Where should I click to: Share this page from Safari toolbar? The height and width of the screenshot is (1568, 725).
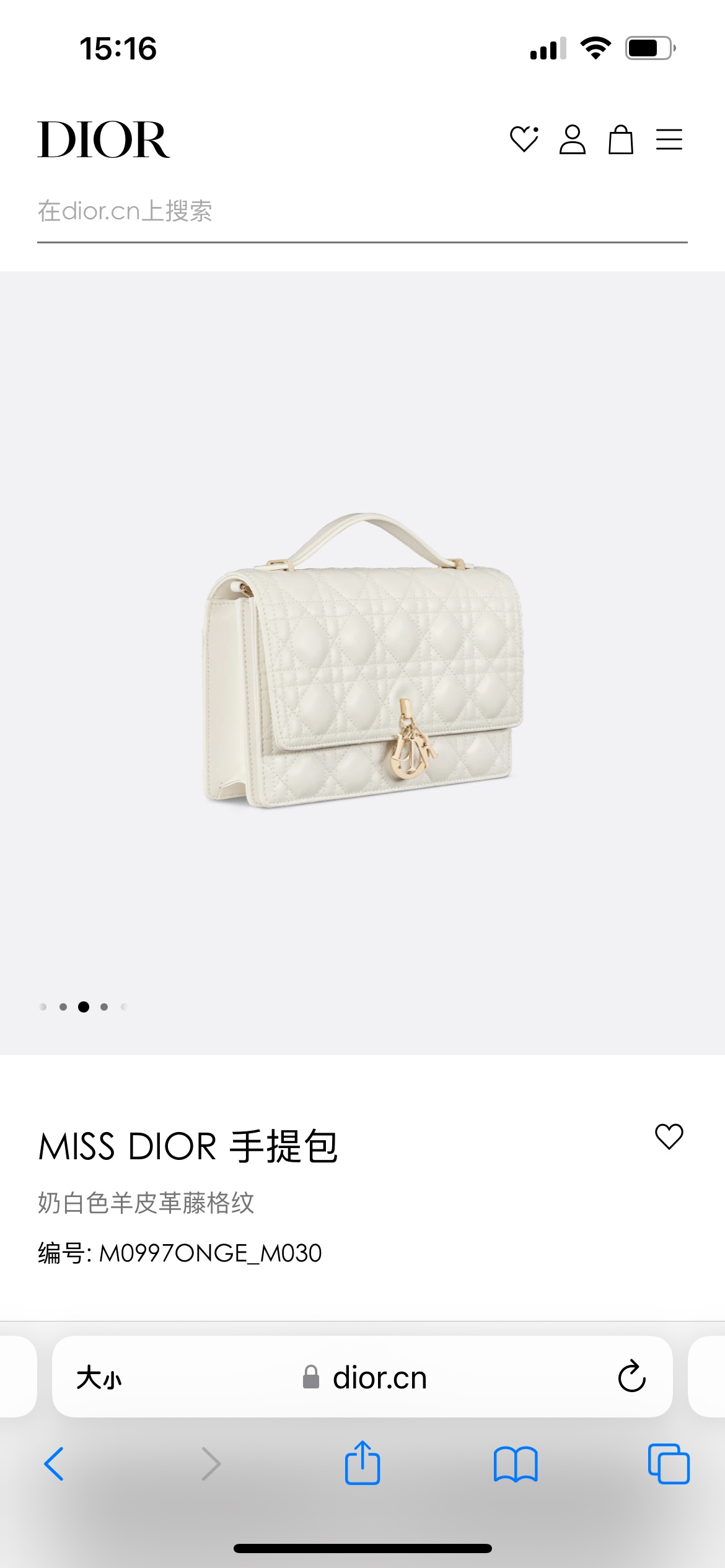click(362, 1463)
